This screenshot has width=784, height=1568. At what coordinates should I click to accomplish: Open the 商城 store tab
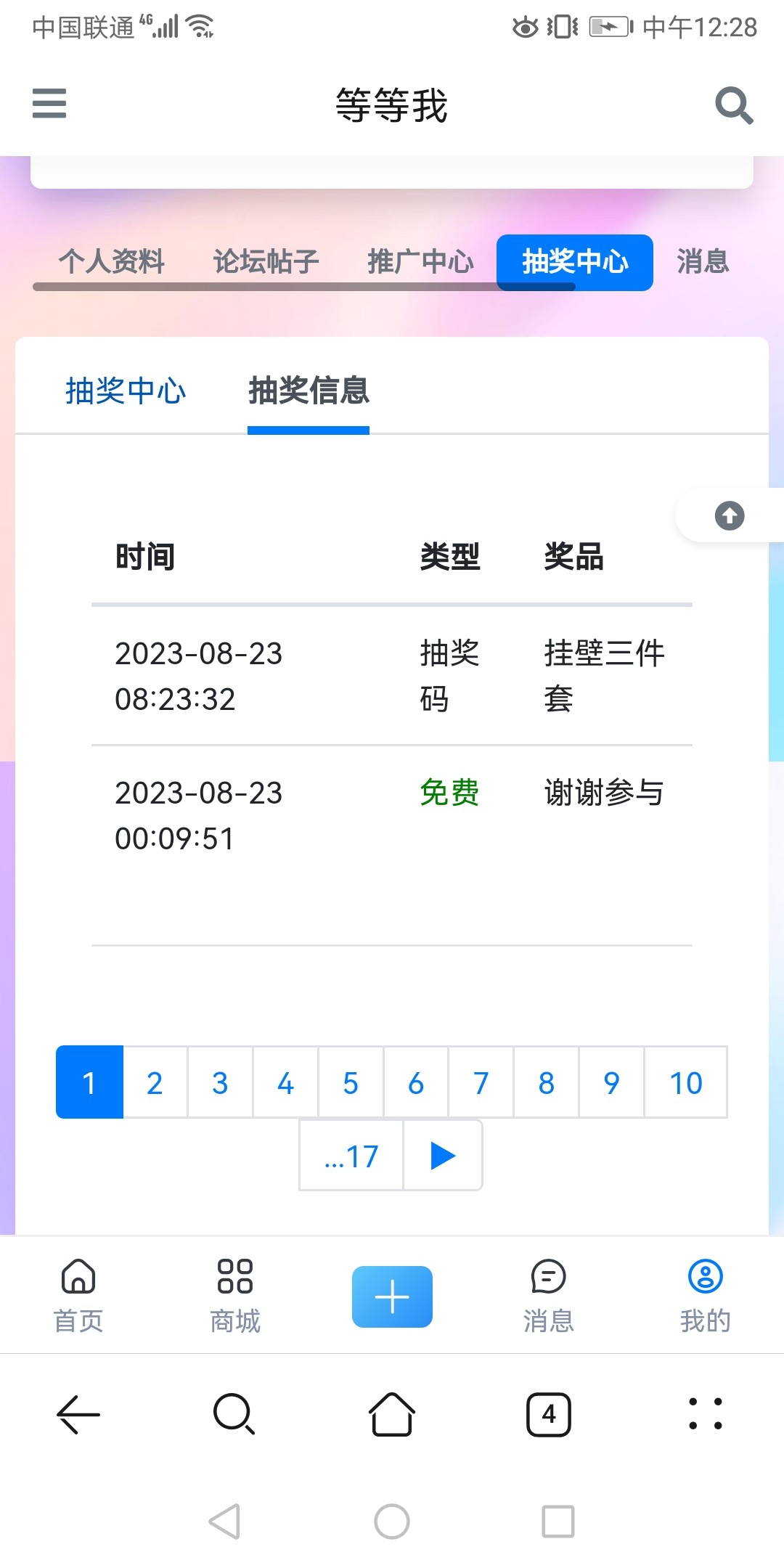point(235,1296)
